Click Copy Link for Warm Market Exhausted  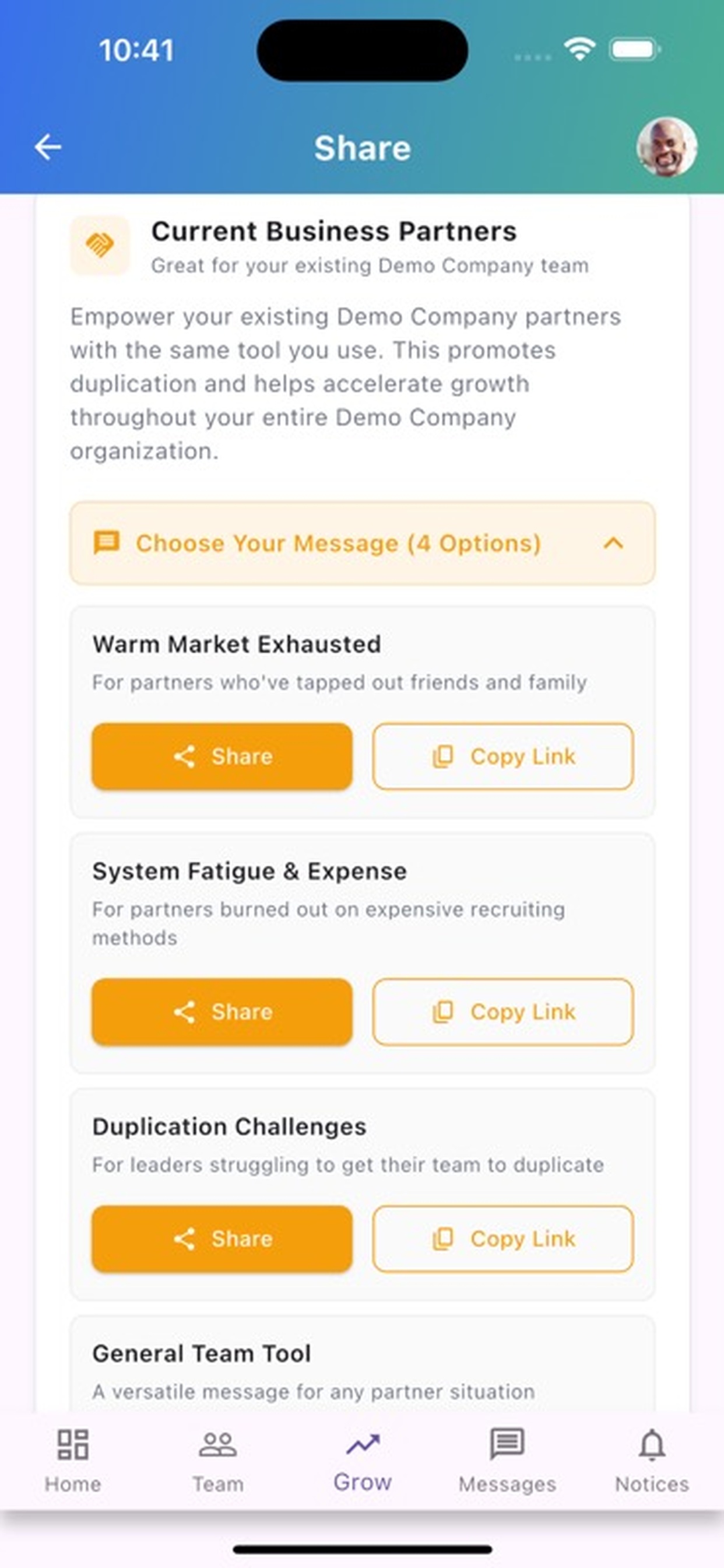[502, 756]
